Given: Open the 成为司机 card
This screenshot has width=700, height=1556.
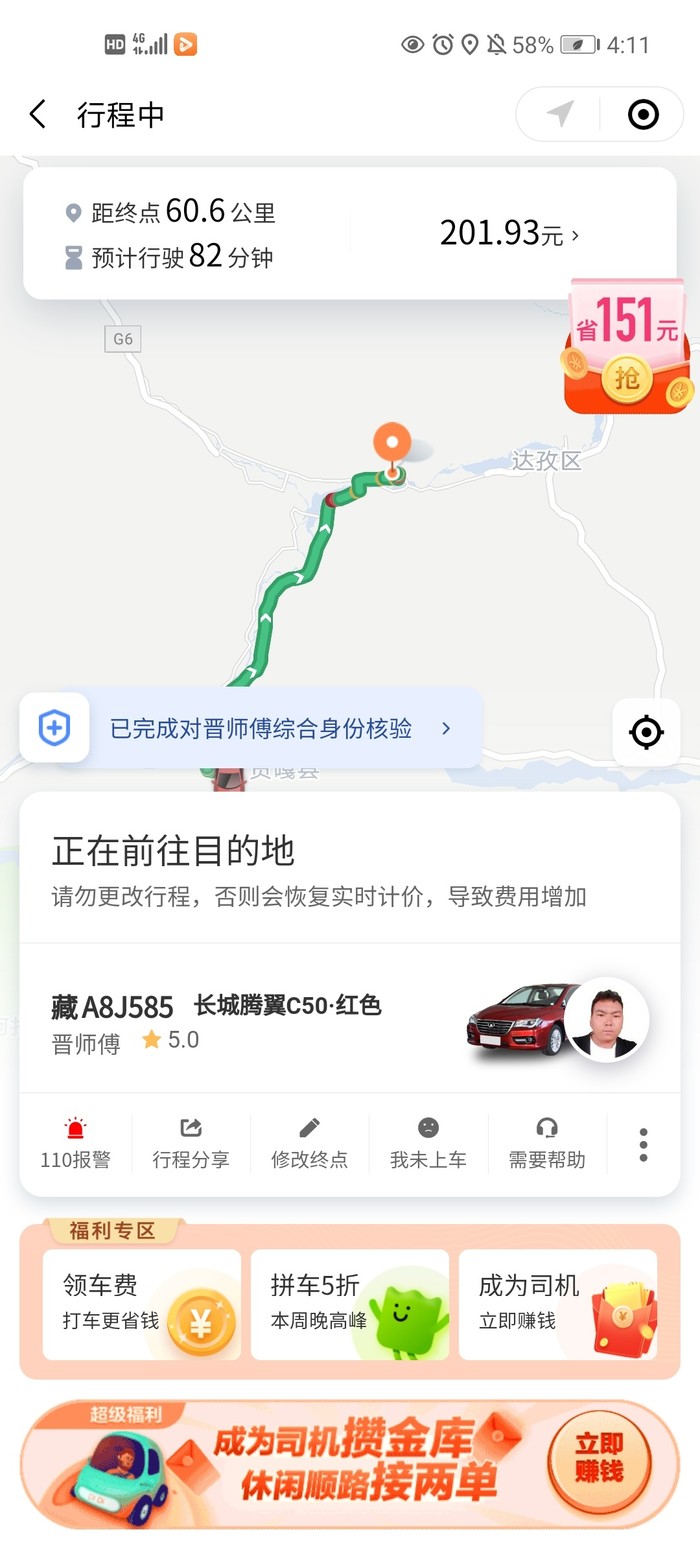Looking at the screenshot, I should pyautogui.click(x=558, y=1304).
